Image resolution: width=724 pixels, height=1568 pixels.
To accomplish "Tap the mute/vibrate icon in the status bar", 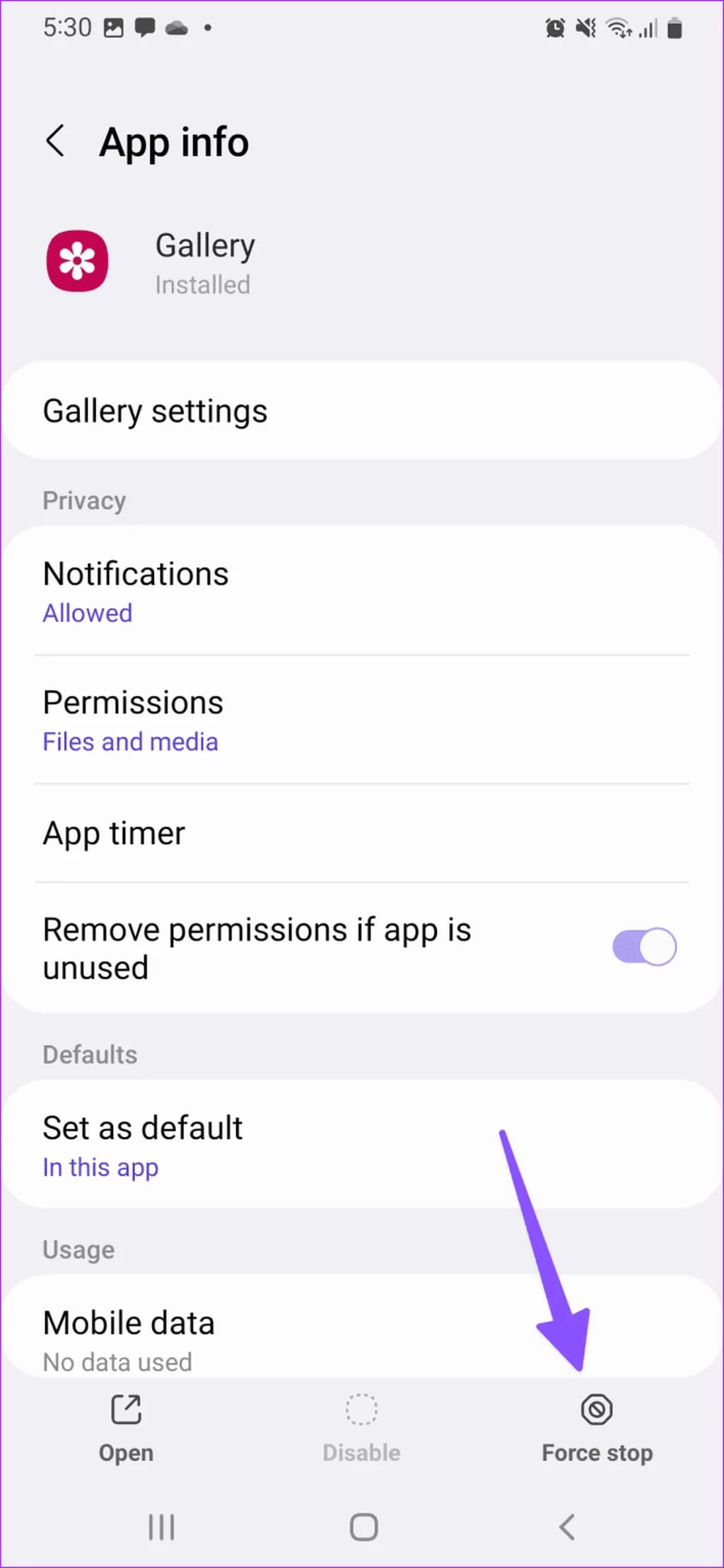I will (585, 28).
